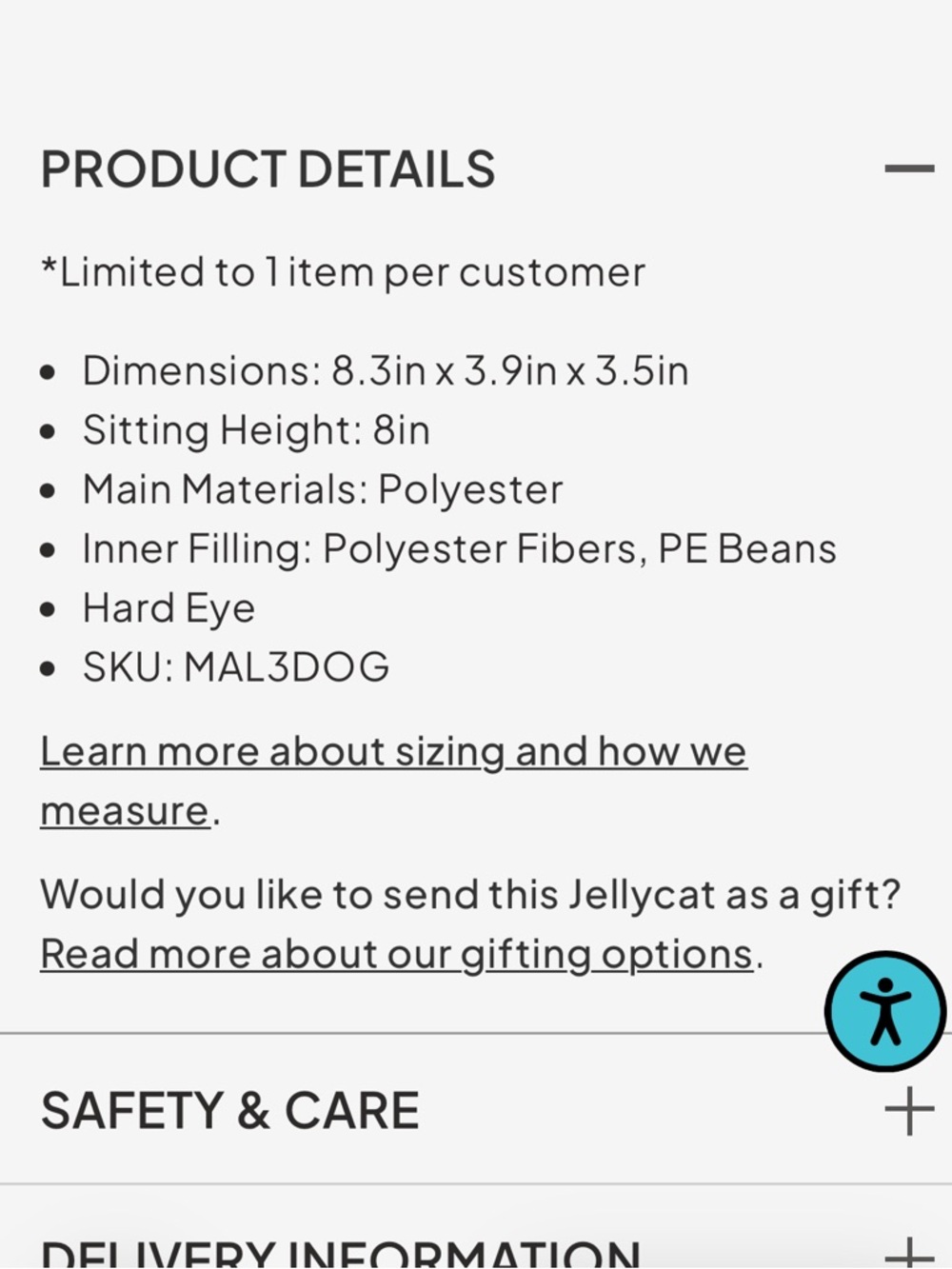Select the SAFETY & CARE heading
Screen dimensions: 952x1269
tap(229, 1108)
